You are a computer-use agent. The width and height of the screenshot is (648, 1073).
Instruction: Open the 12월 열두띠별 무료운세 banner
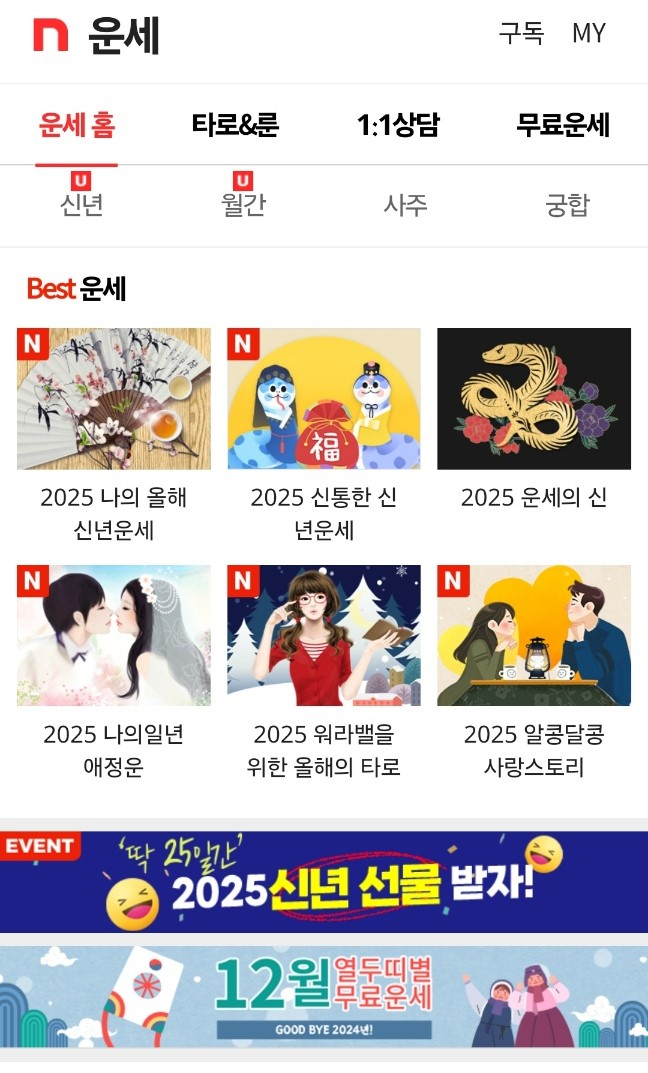[x=324, y=997]
